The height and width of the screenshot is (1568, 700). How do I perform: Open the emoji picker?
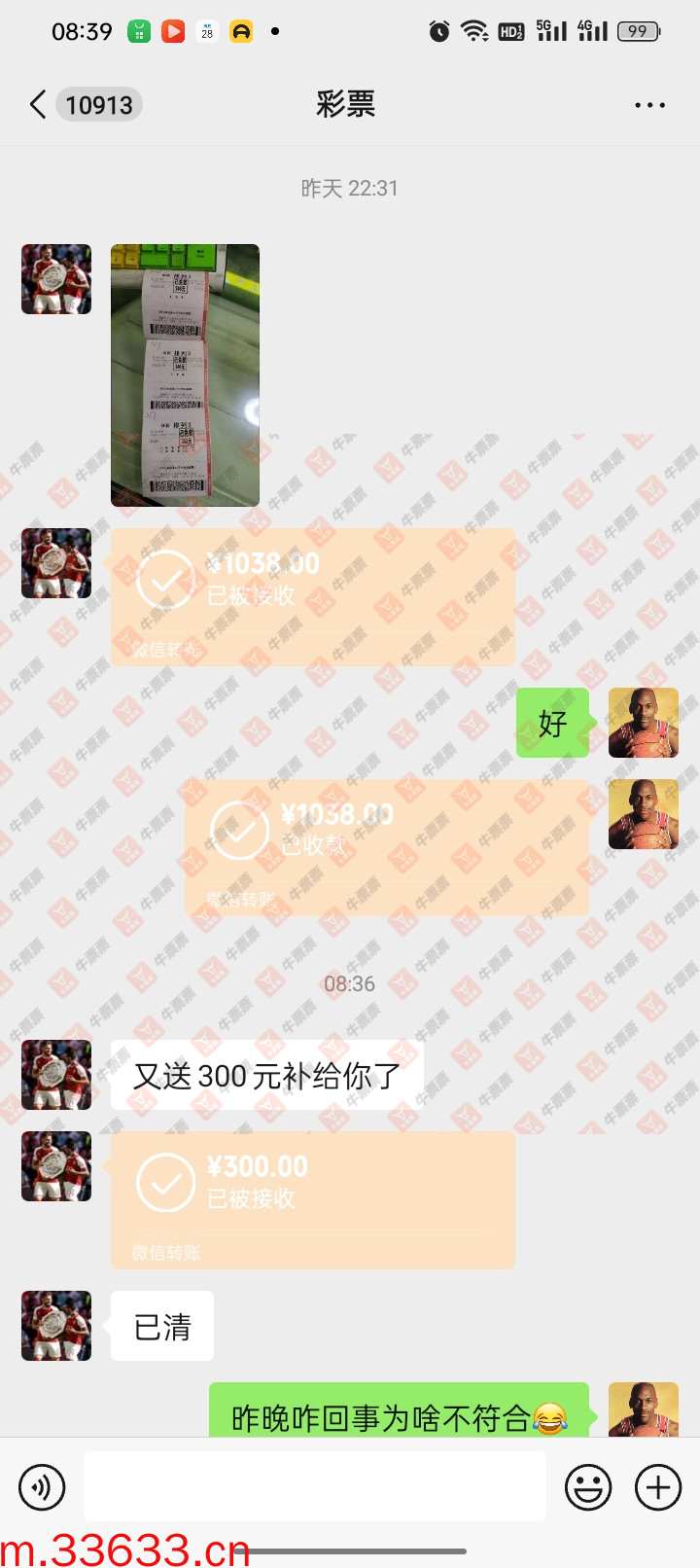click(x=588, y=1487)
